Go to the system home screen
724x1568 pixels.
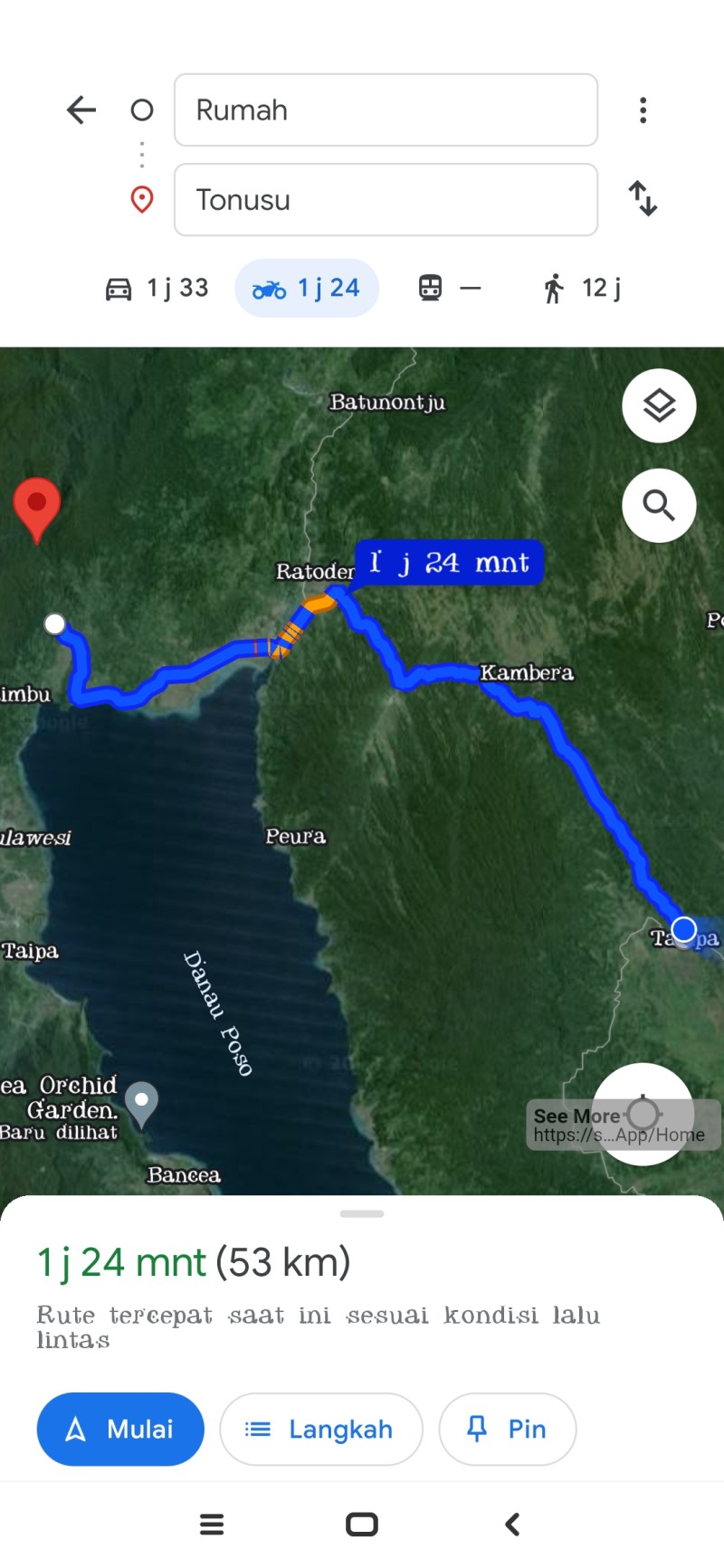pos(362,1525)
